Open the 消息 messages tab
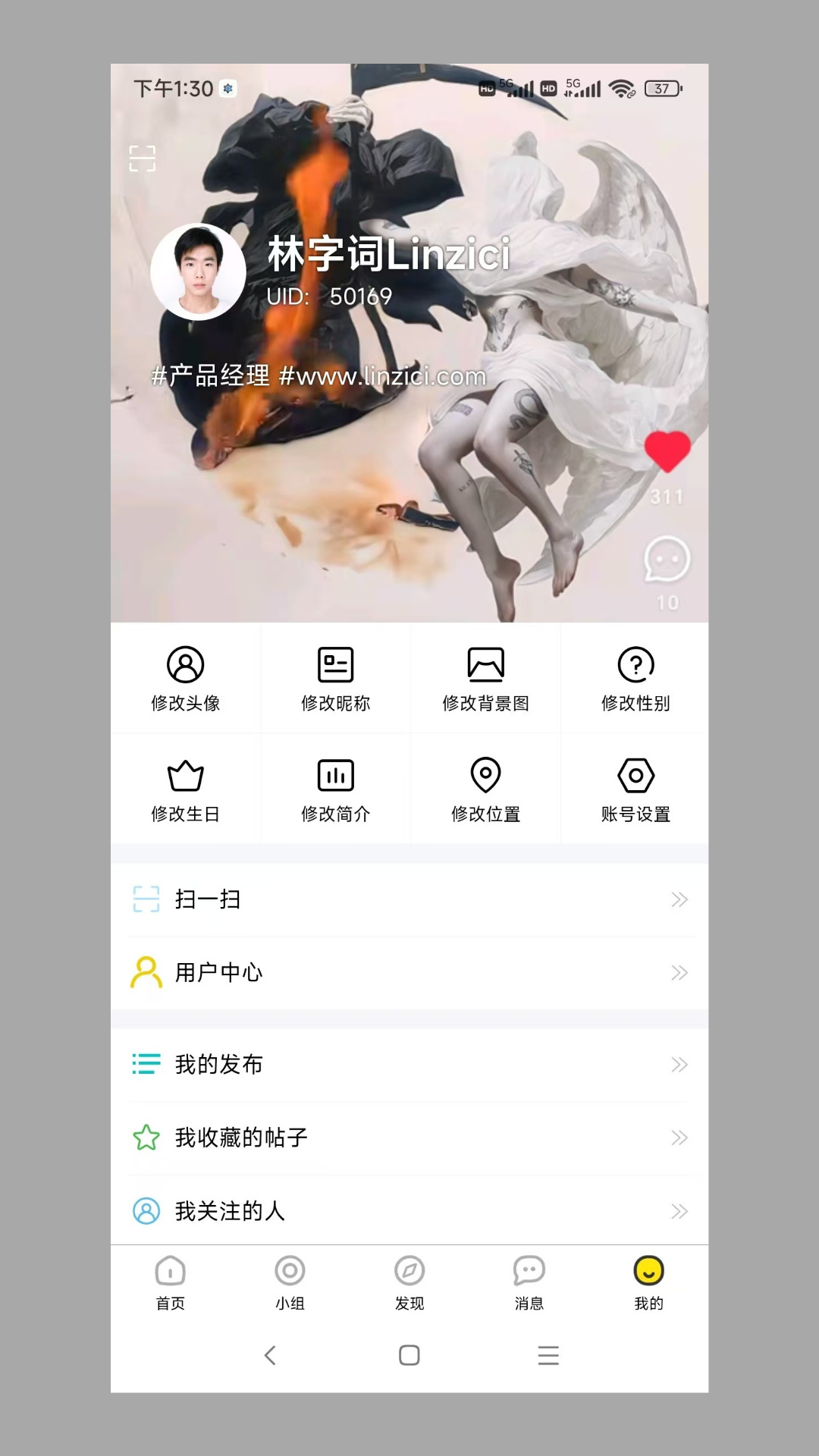 coord(529,1282)
